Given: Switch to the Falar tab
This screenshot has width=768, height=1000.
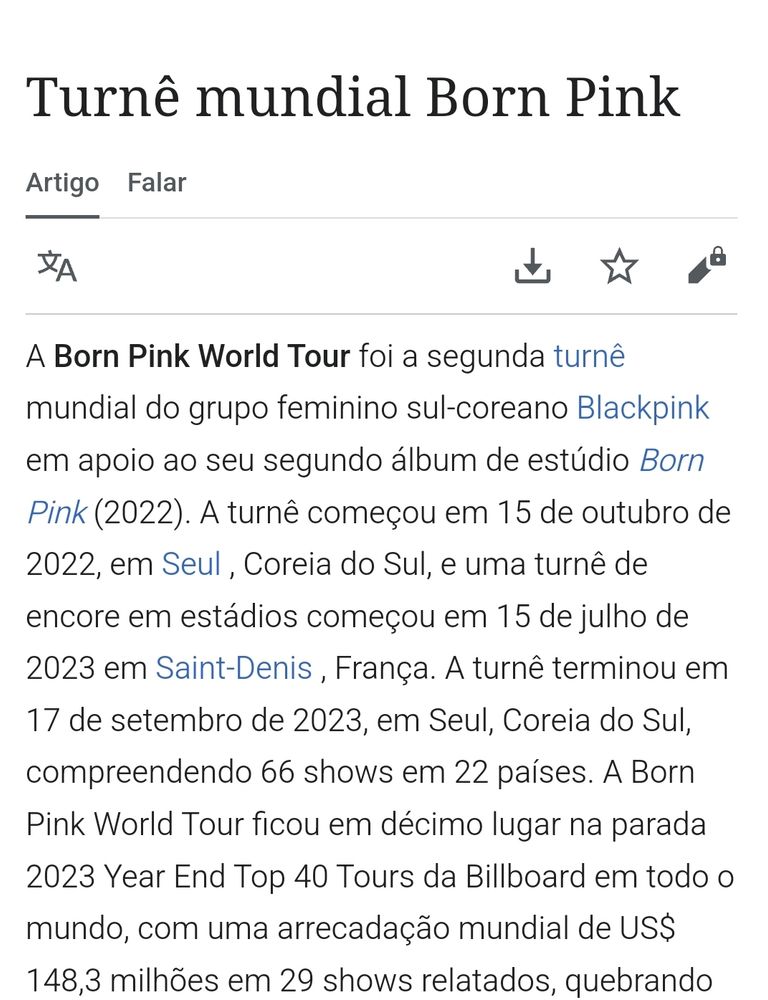Looking at the screenshot, I should coord(157,183).
